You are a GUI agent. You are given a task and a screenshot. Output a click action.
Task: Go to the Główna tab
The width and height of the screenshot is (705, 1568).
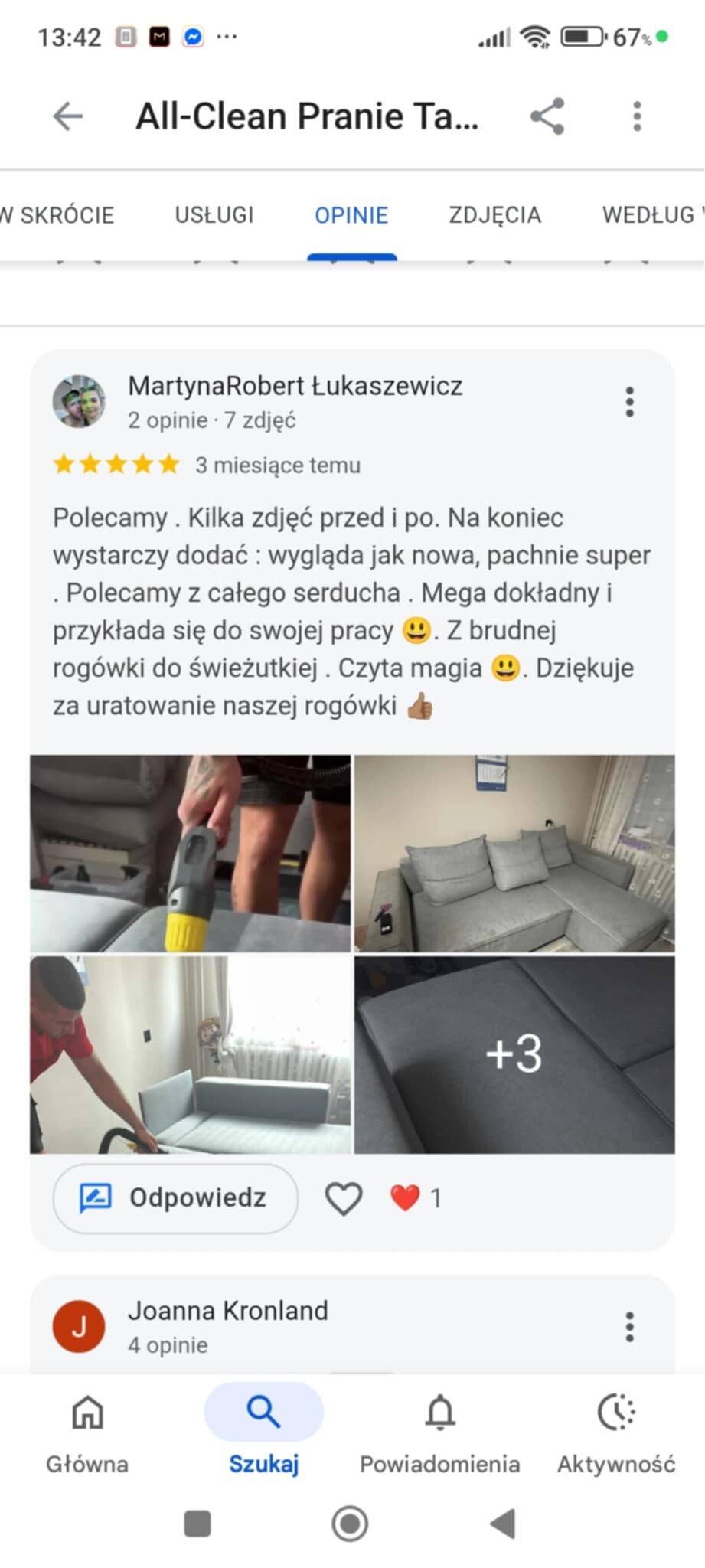[87, 1432]
